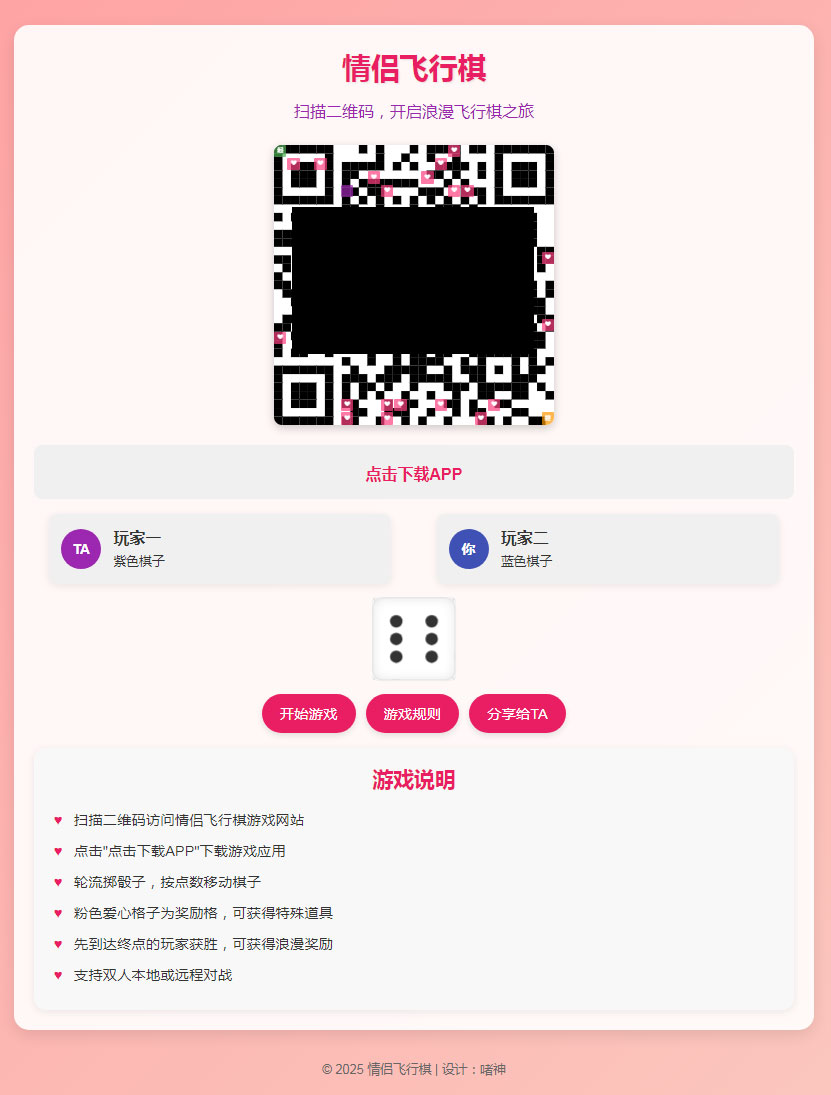Screen dimensions: 831x1095
Task: Click the 紫色棋子 label under 玩家一
Action: [137, 560]
